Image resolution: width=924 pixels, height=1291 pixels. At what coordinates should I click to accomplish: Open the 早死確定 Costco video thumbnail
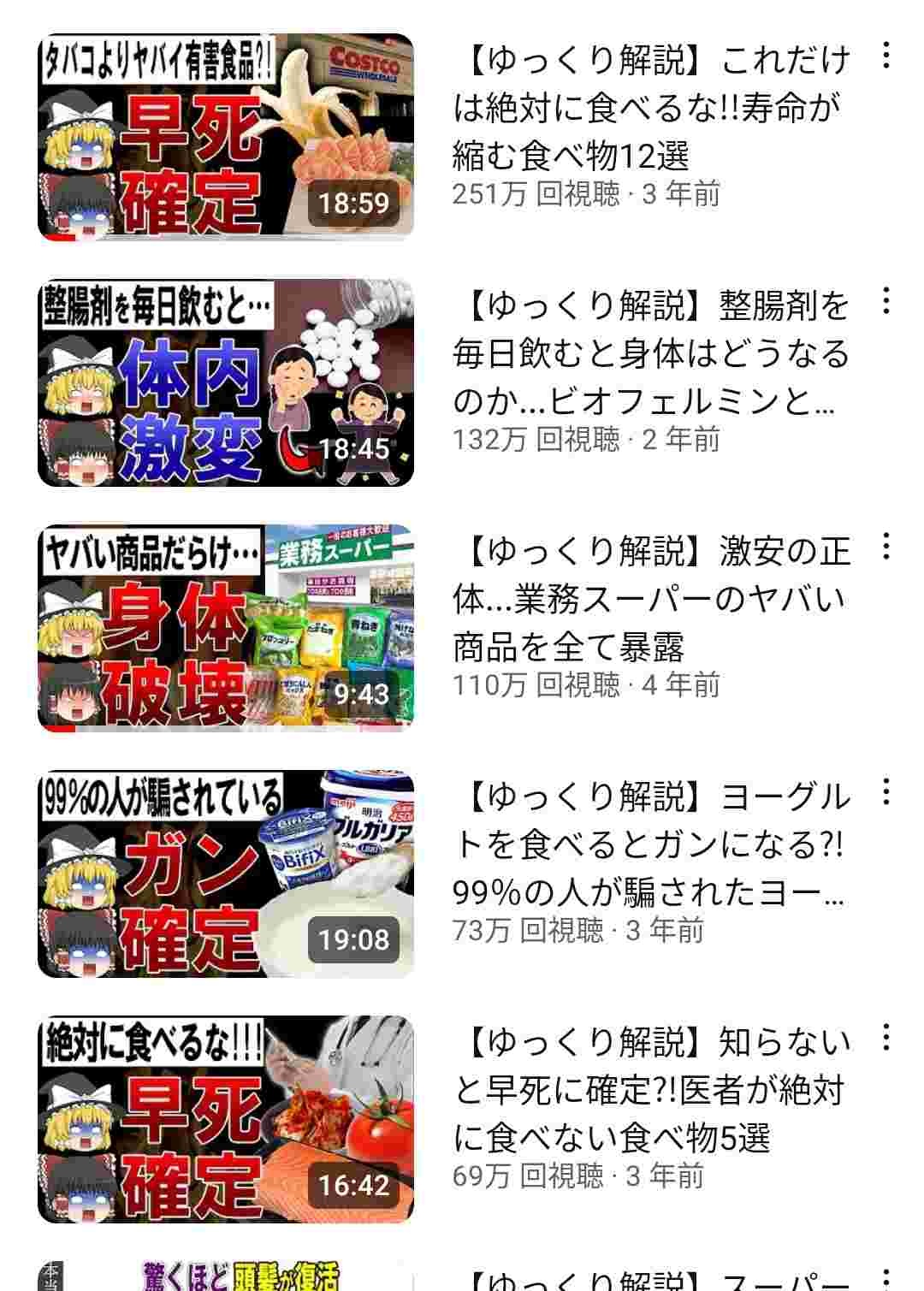coord(226,137)
